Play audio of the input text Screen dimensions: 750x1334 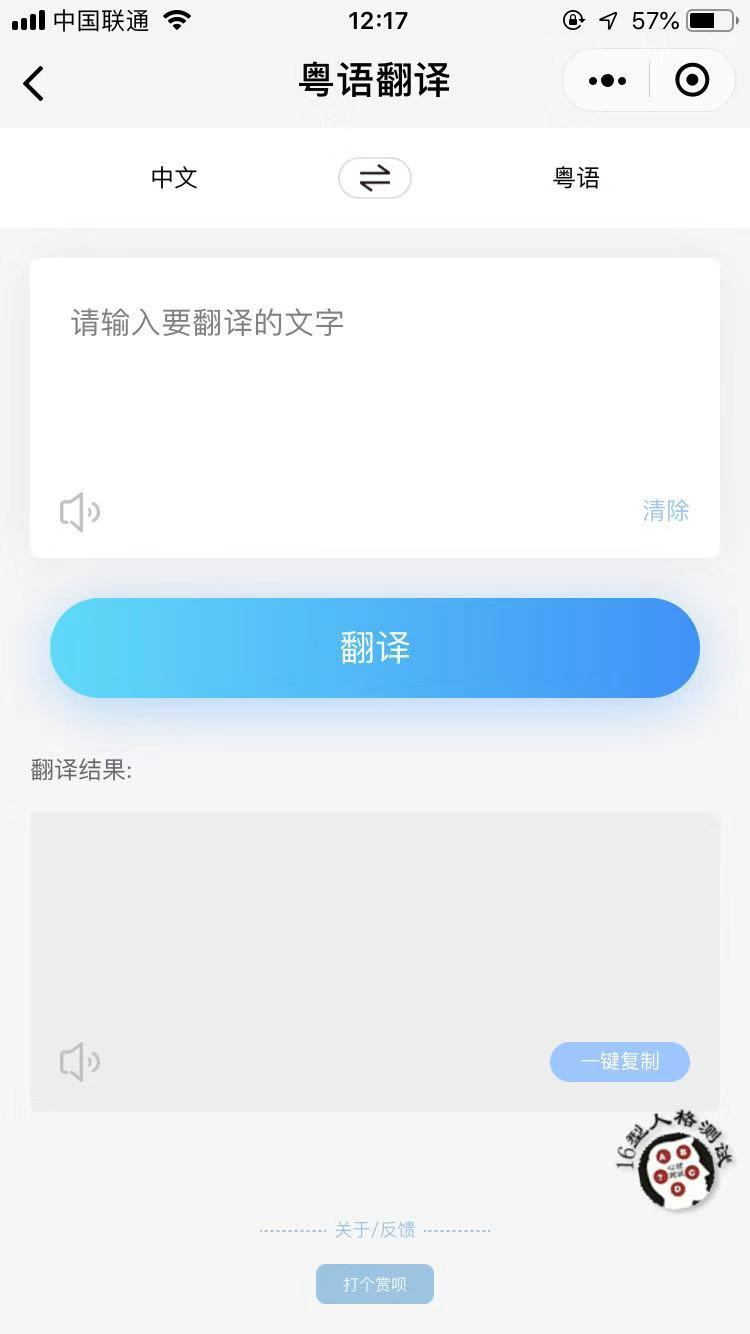[80, 512]
